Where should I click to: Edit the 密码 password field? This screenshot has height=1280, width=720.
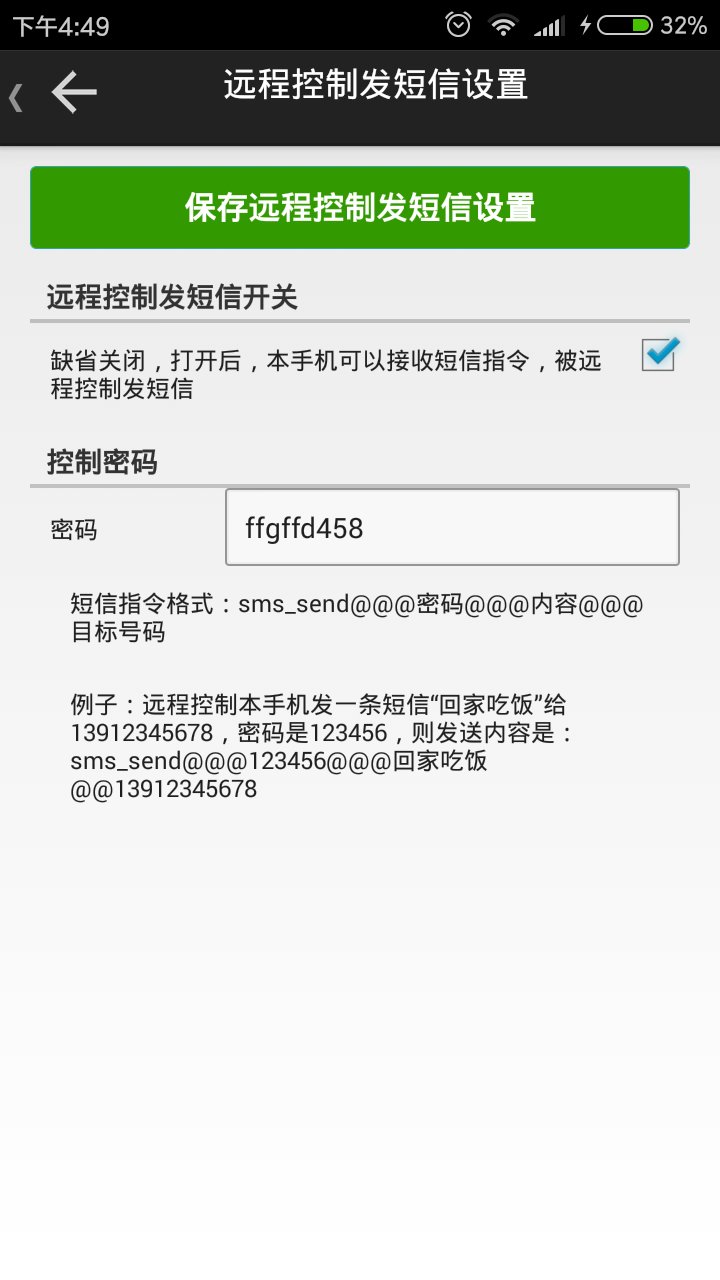[452, 528]
